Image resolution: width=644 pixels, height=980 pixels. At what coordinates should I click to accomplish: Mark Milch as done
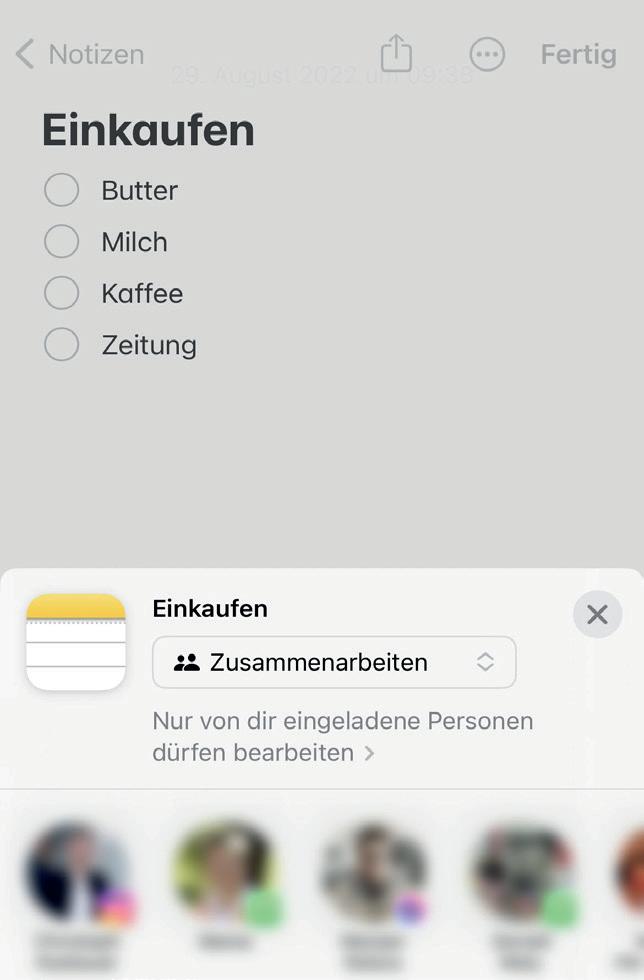pyautogui.click(x=61, y=242)
